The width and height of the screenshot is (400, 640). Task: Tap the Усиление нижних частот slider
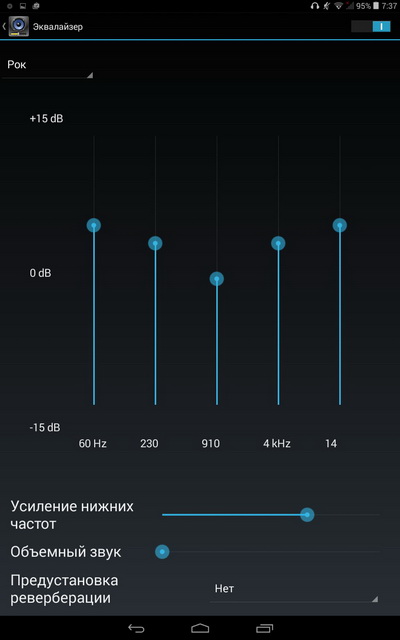coord(271,515)
